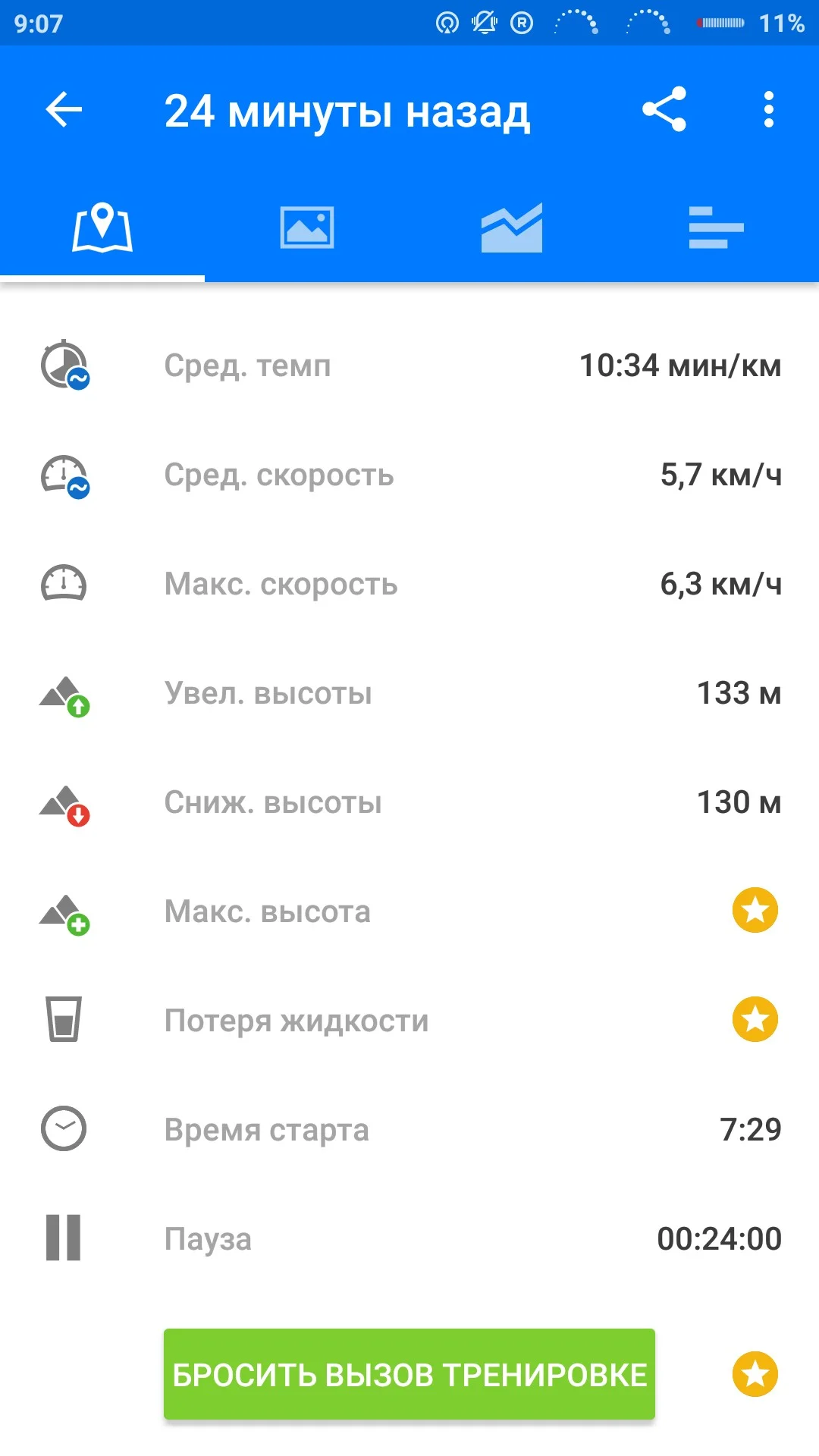
Task: Tap Бросить вызов тренировке button
Action: (409, 1374)
